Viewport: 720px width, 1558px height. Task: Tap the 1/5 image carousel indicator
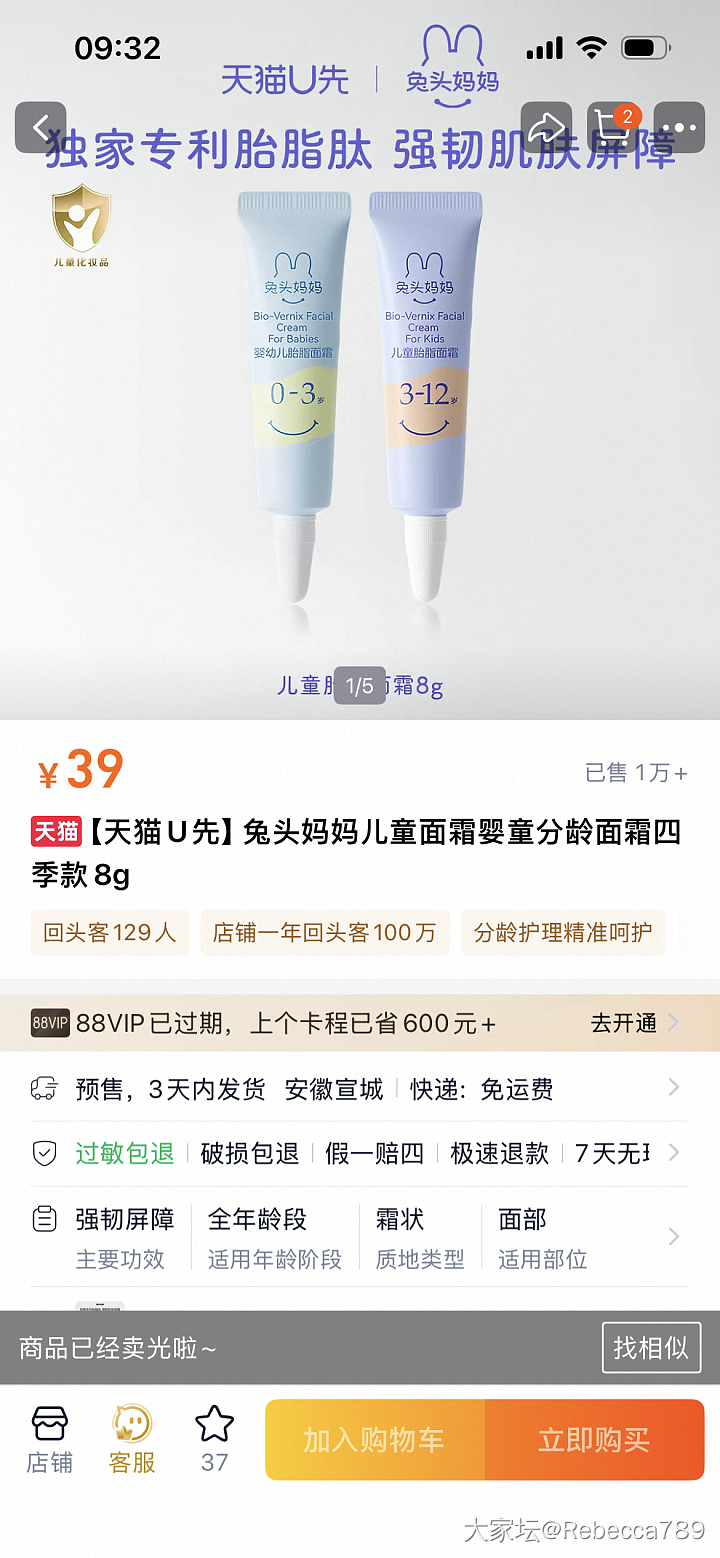pos(358,687)
